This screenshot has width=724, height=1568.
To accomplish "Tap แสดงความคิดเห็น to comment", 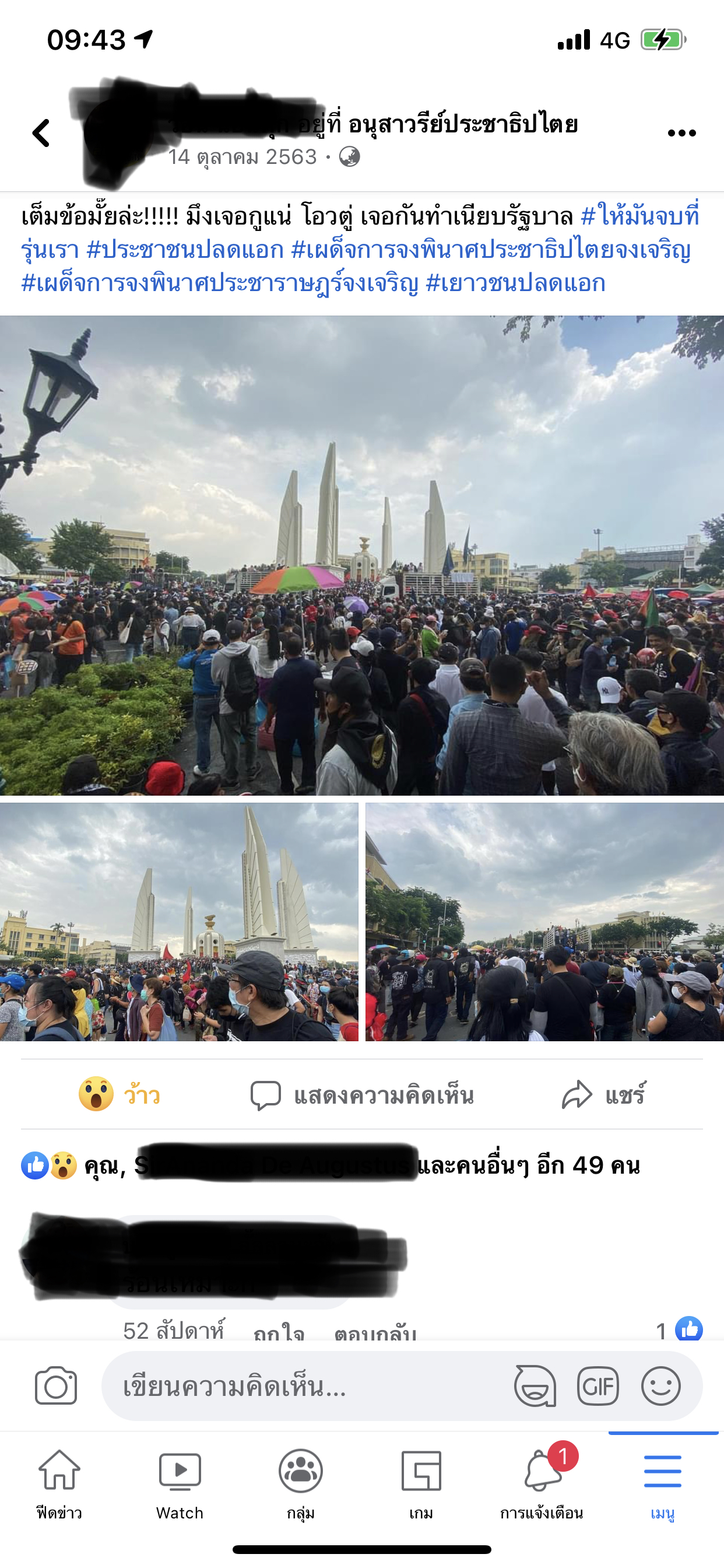I will 362,1095.
